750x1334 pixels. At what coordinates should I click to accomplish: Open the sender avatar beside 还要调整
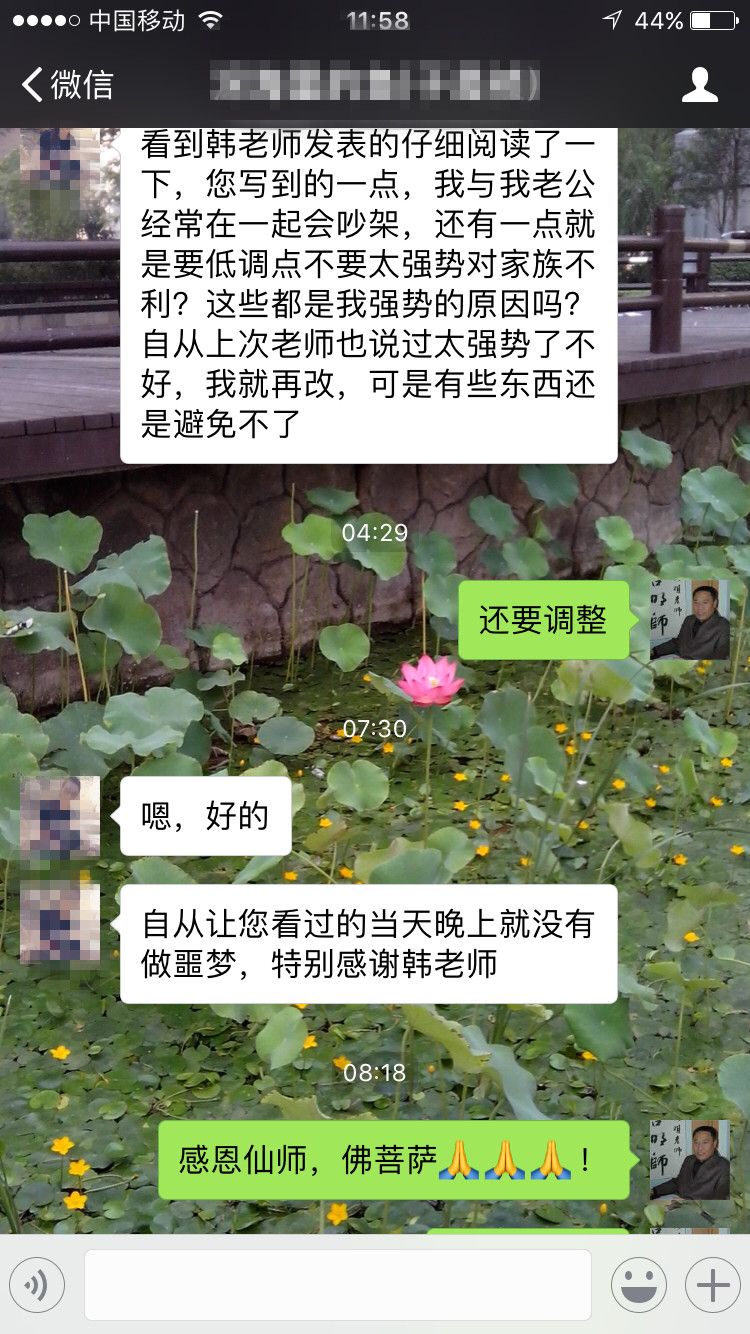click(689, 619)
